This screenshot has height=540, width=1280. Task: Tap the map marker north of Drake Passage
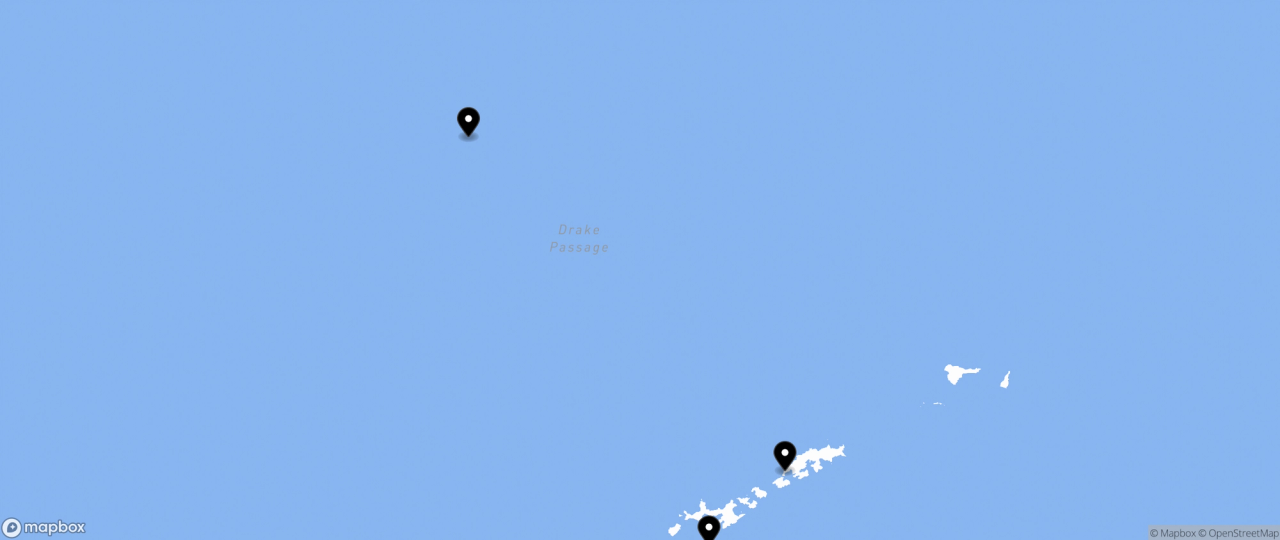coord(468,122)
